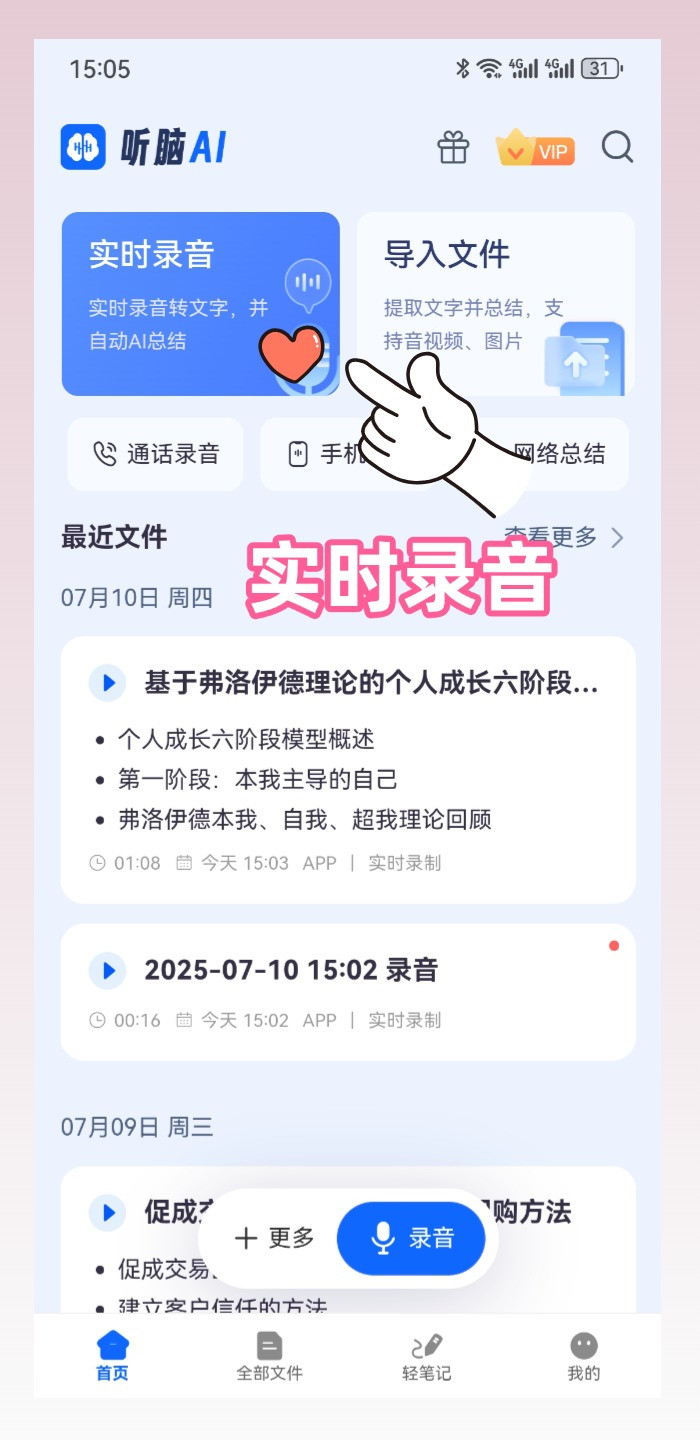Play the 基于弗洛伊德理论 recording
The width and height of the screenshot is (700, 1440).
pos(107,684)
